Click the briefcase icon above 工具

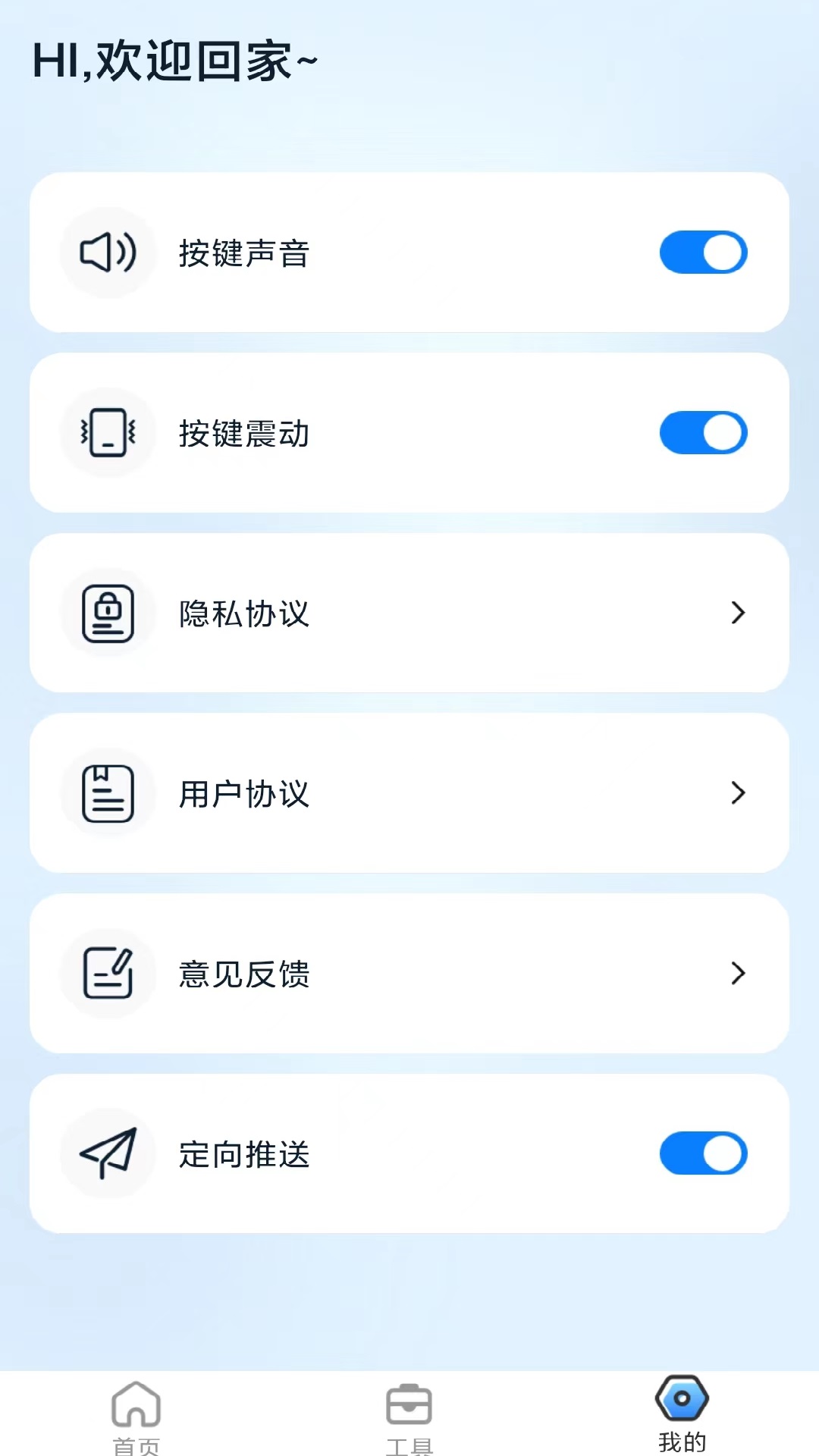click(409, 1407)
